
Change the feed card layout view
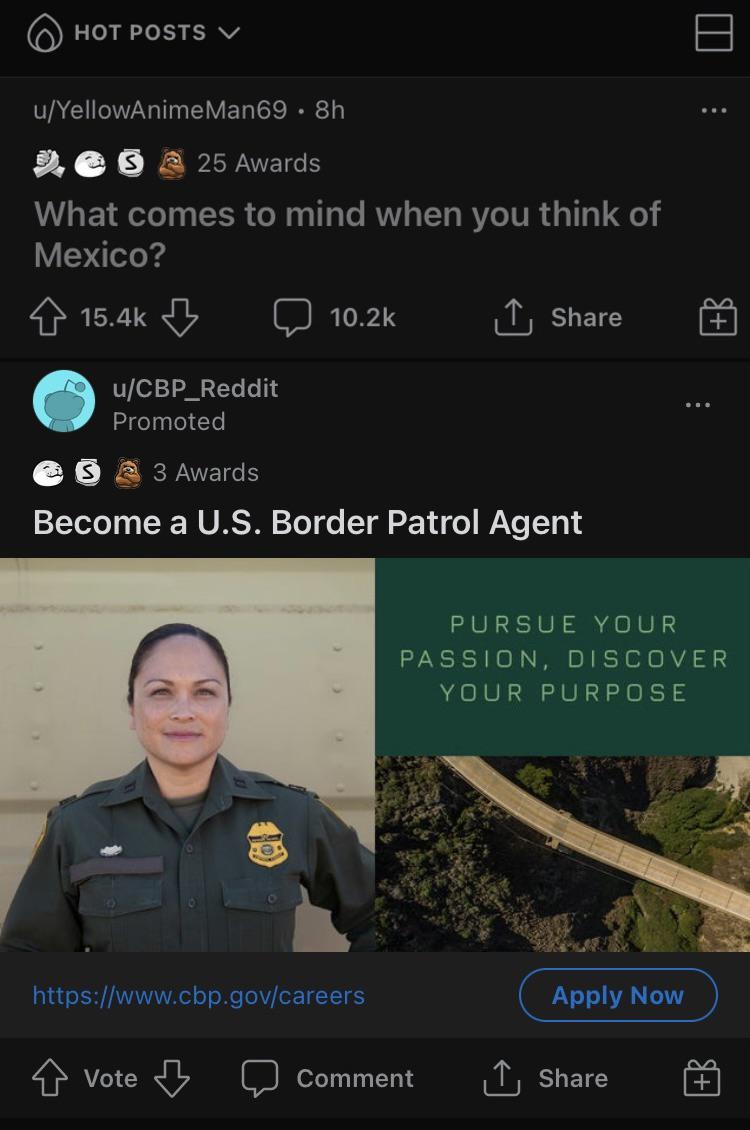[714, 33]
